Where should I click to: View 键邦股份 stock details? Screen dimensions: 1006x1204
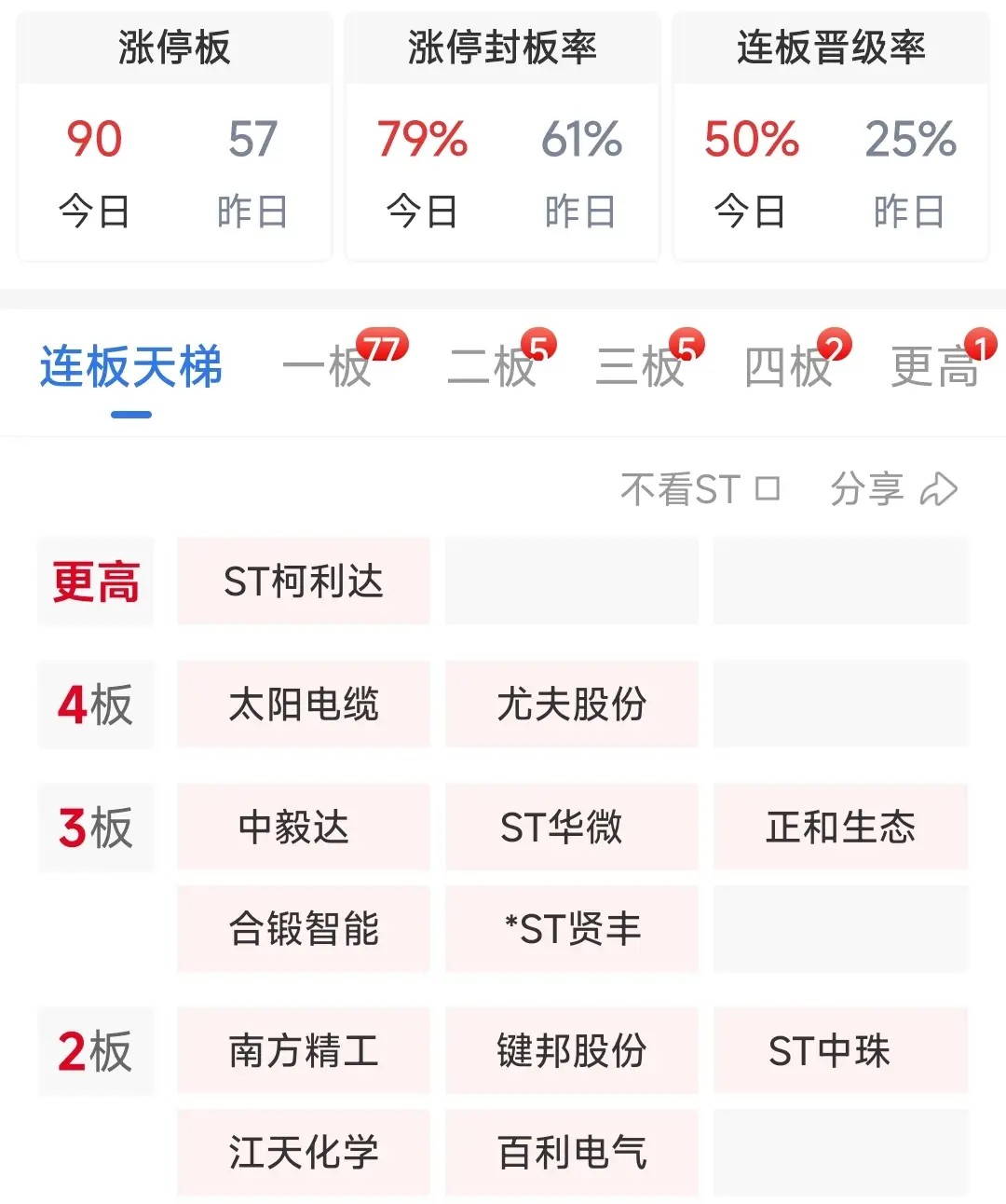571,1050
